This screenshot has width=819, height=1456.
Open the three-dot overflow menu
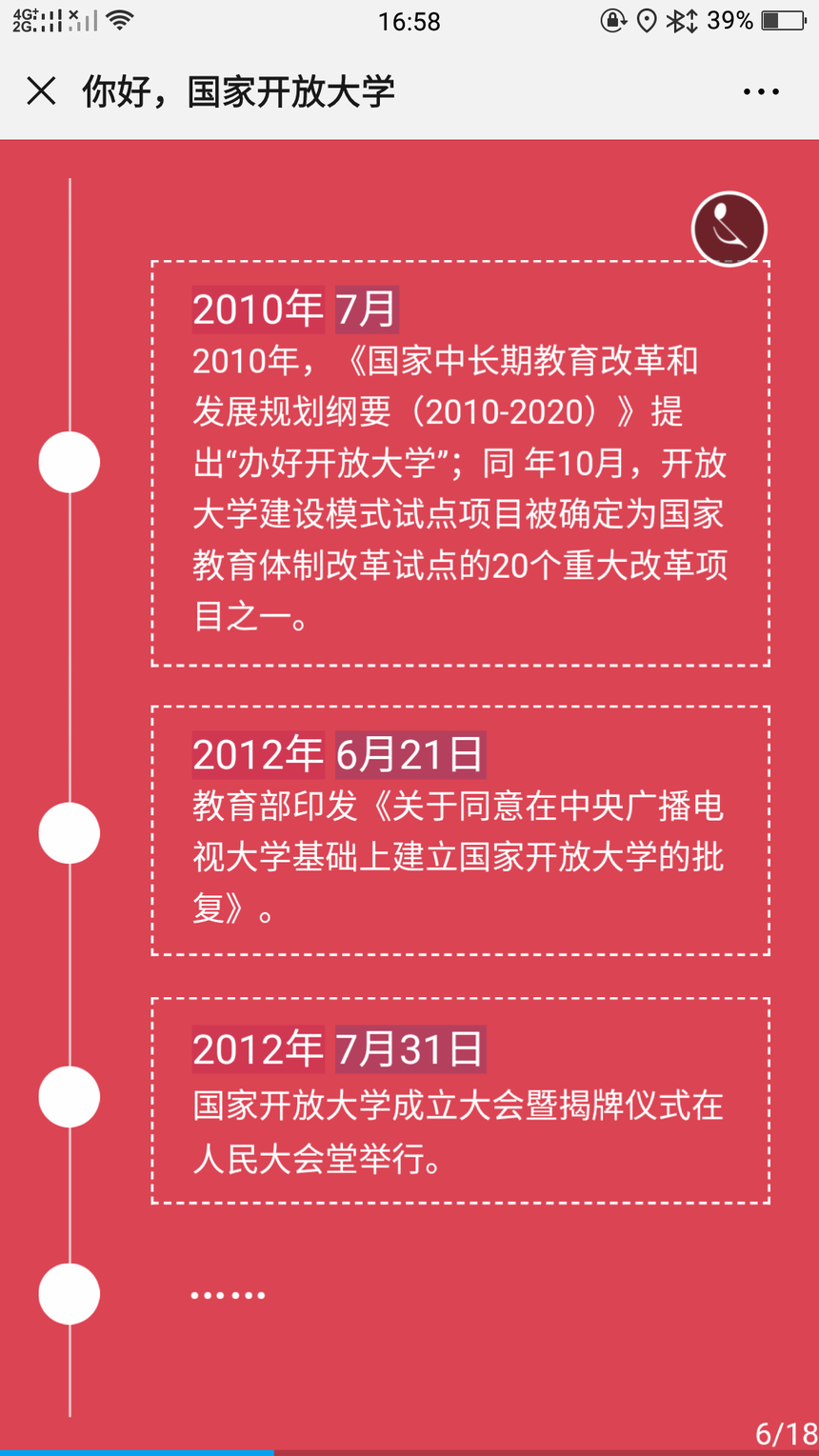(761, 91)
